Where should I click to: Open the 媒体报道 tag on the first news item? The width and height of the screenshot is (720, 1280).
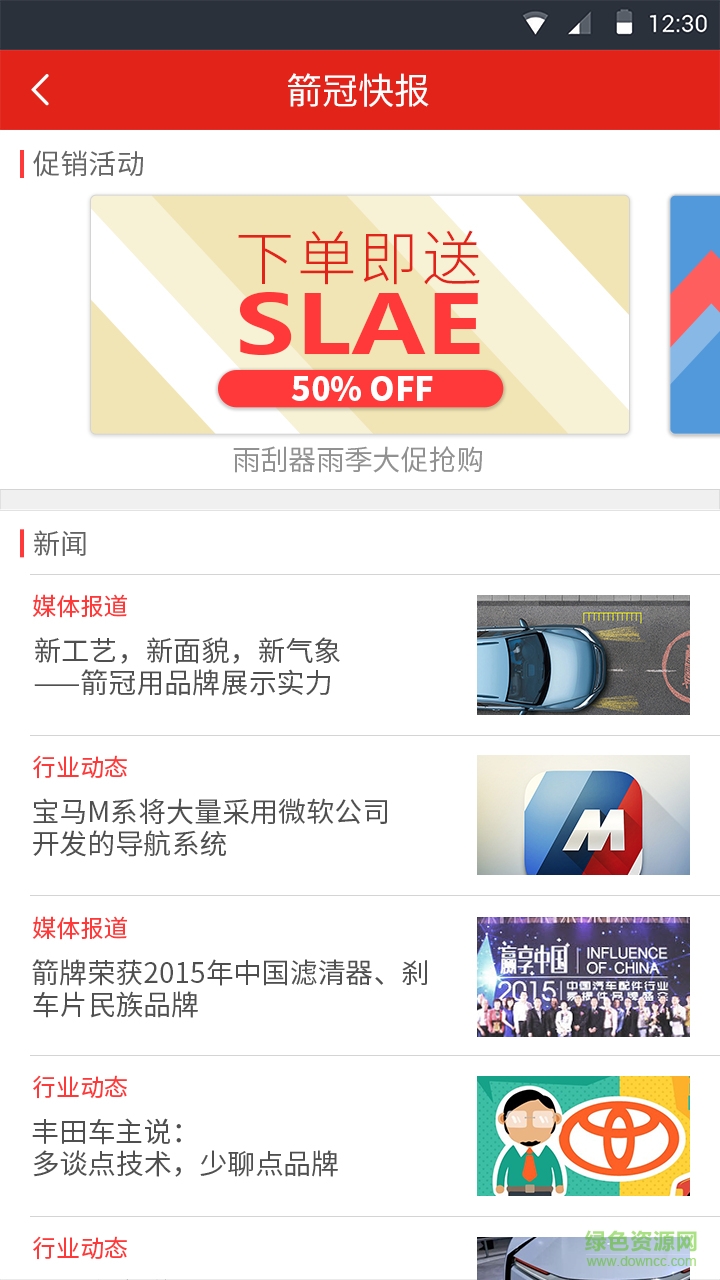(x=78, y=607)
